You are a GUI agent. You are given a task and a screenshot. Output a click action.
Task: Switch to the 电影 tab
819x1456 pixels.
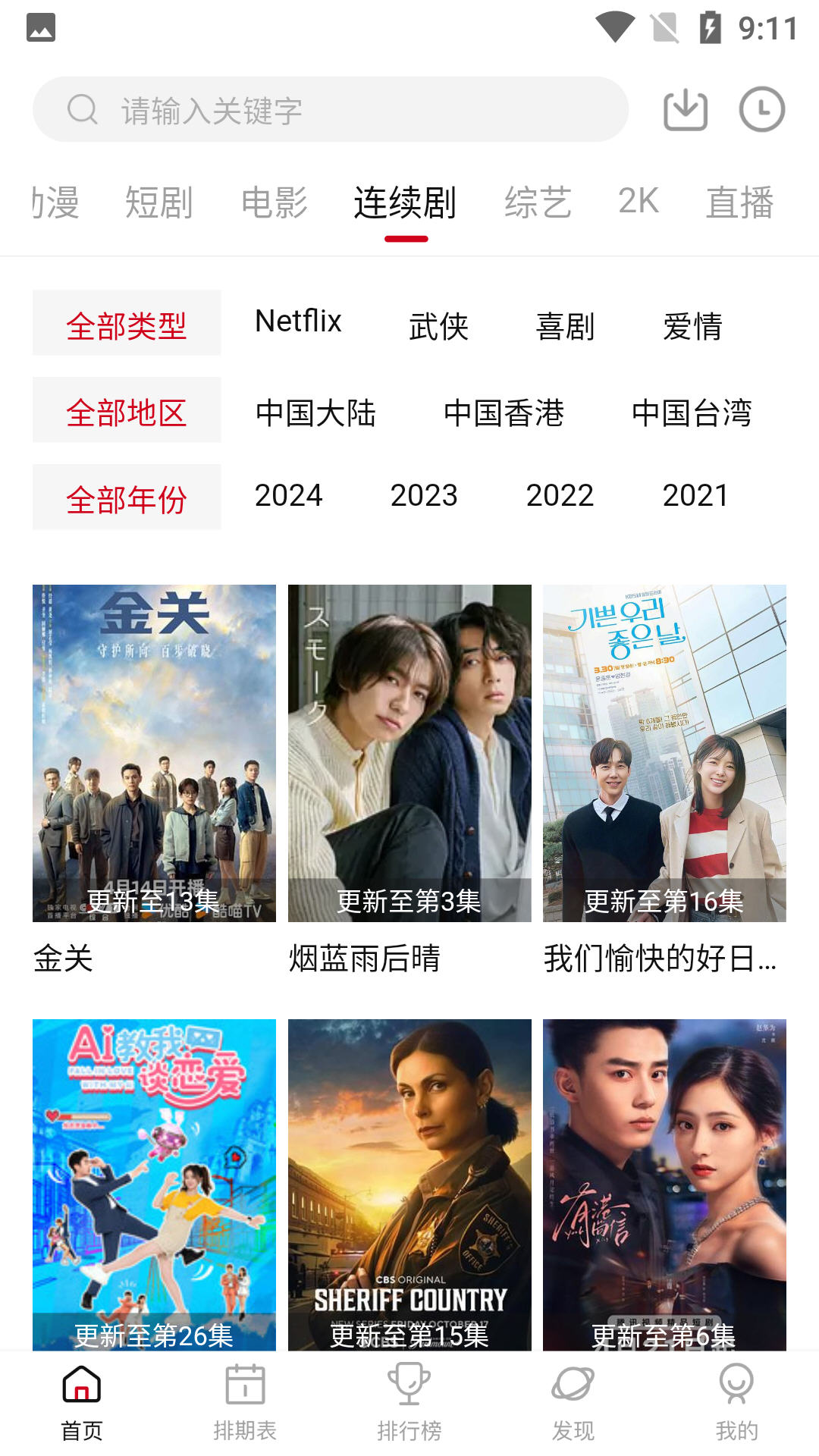(275, 202)
